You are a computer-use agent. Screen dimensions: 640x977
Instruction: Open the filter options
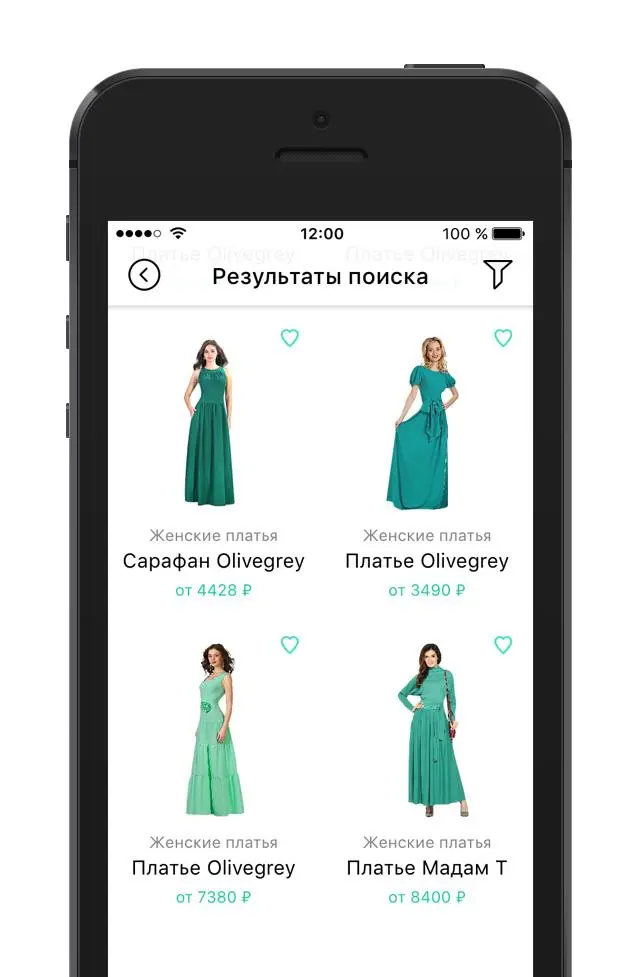coord(498,274)
